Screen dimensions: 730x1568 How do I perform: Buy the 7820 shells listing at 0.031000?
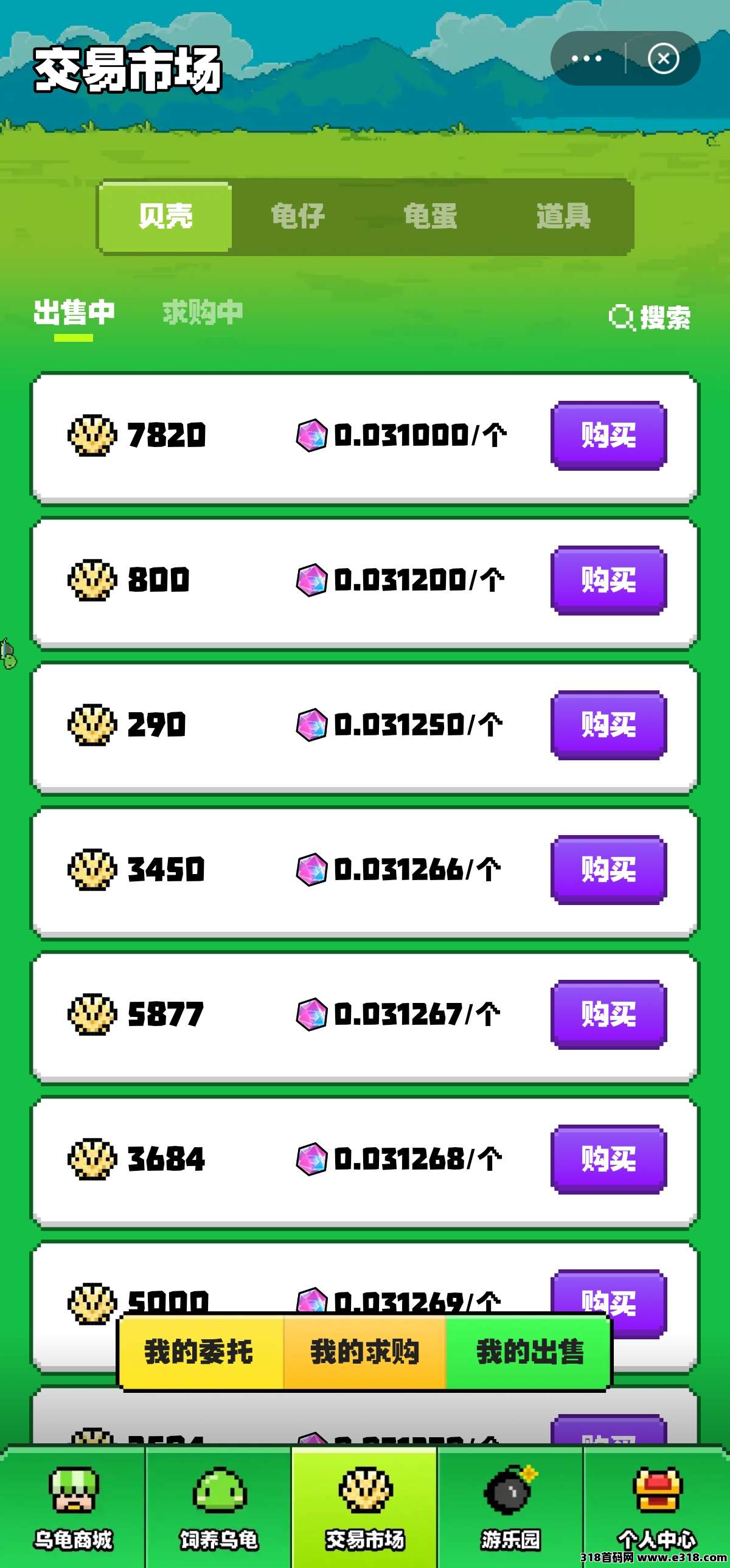608,435
